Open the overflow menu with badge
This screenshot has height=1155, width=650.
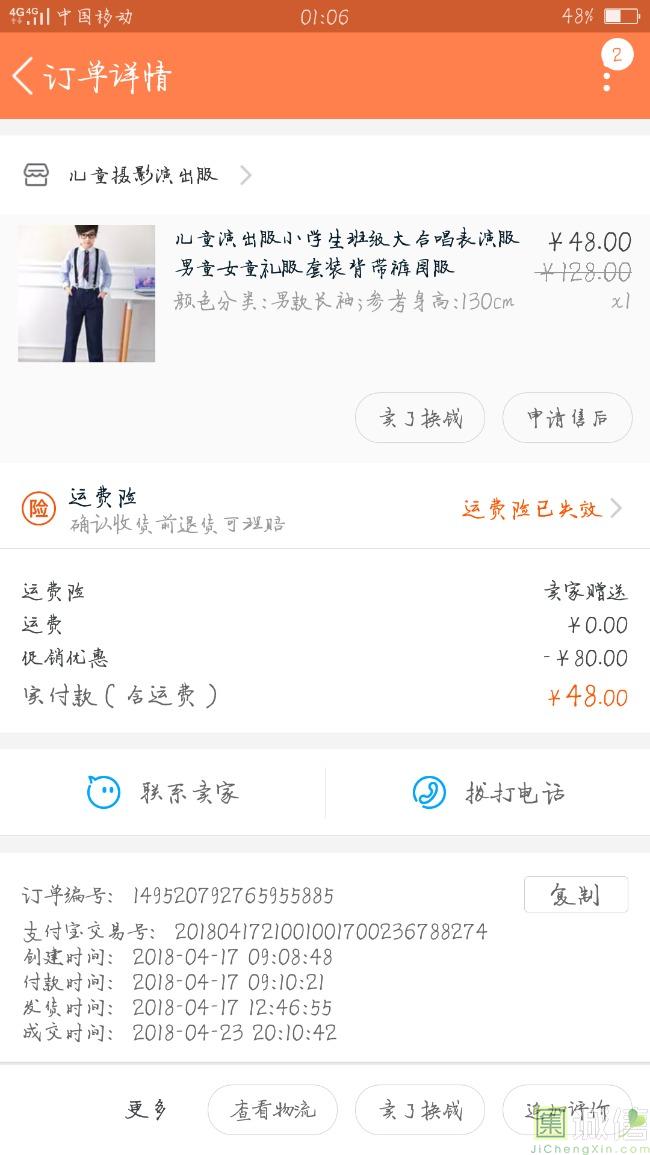(x=607, y=72)
